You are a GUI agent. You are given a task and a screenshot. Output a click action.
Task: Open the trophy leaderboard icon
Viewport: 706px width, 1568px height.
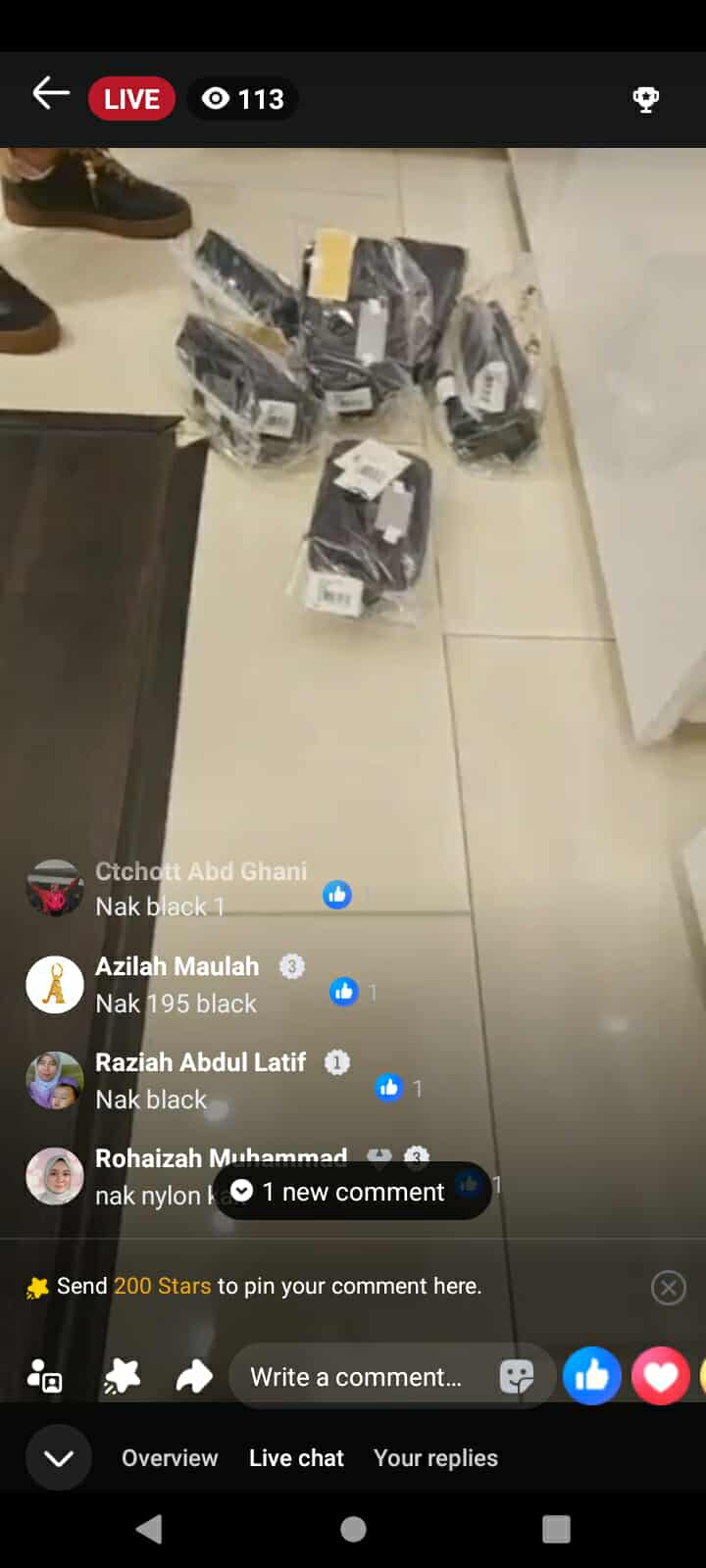click(645, 99)
